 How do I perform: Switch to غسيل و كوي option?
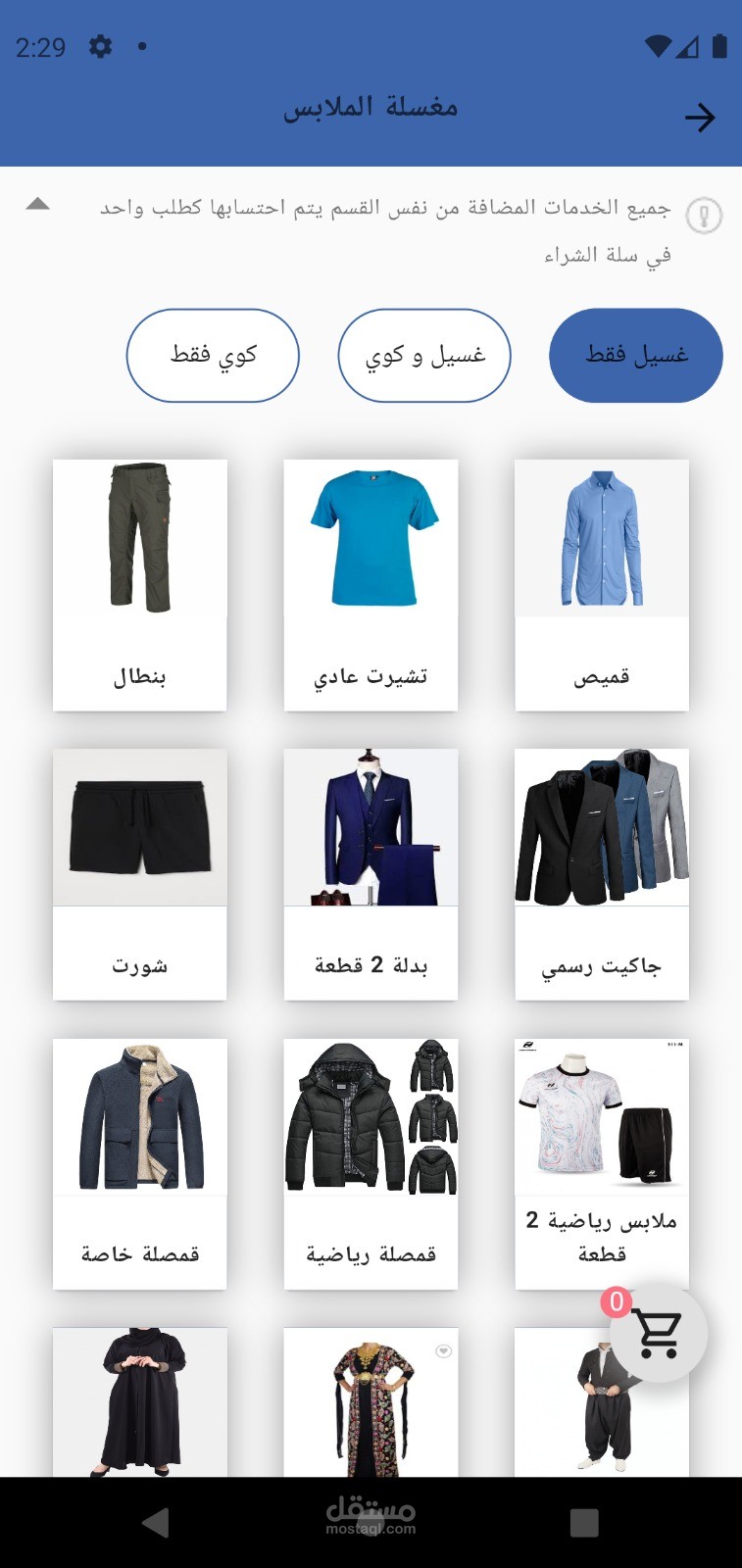coord(424,356)
